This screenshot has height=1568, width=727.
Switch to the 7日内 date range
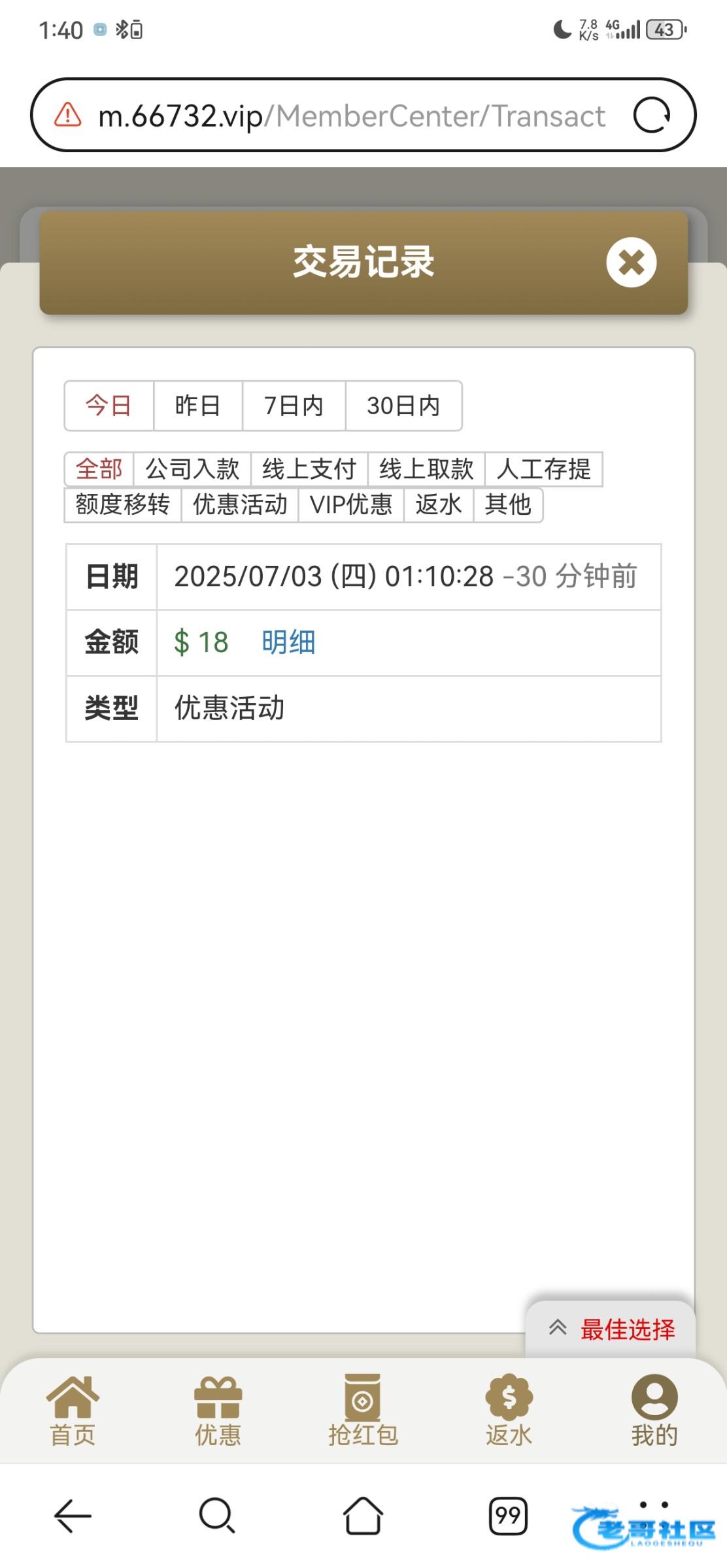coord(294,406)
